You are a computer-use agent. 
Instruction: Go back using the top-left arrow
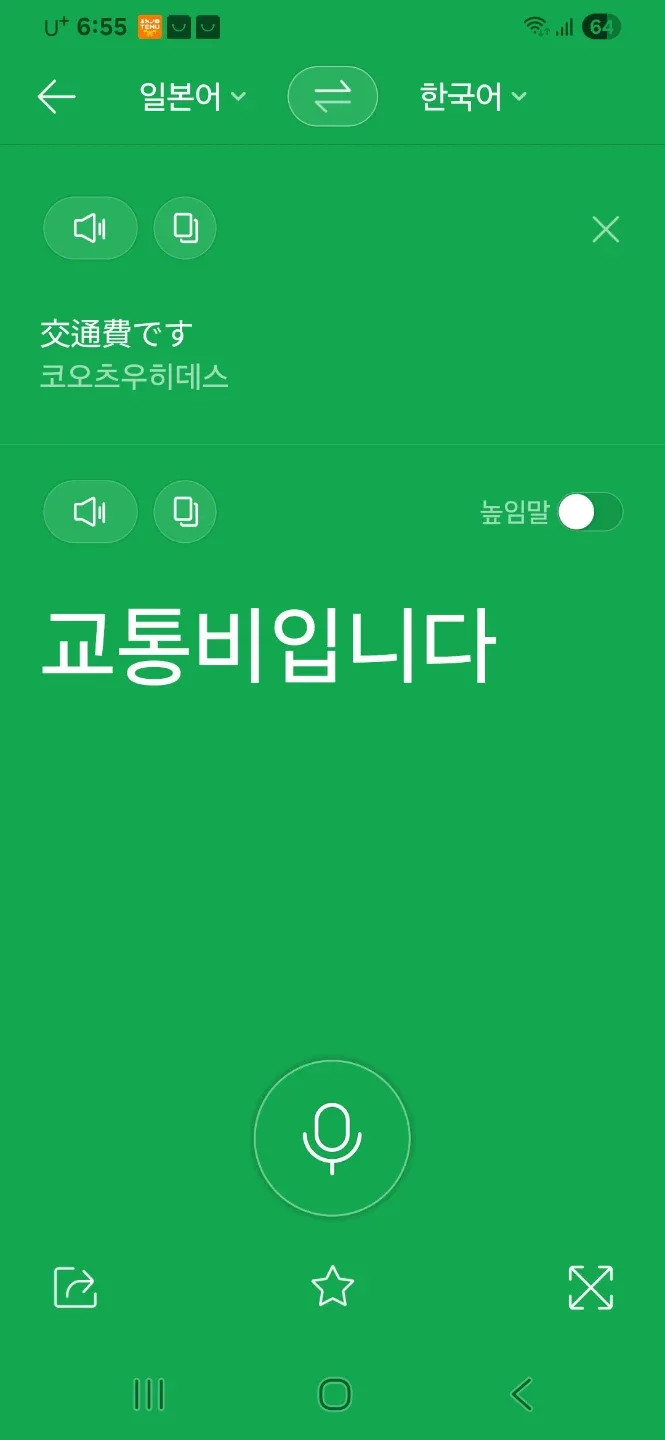click(x=57, y=97)
